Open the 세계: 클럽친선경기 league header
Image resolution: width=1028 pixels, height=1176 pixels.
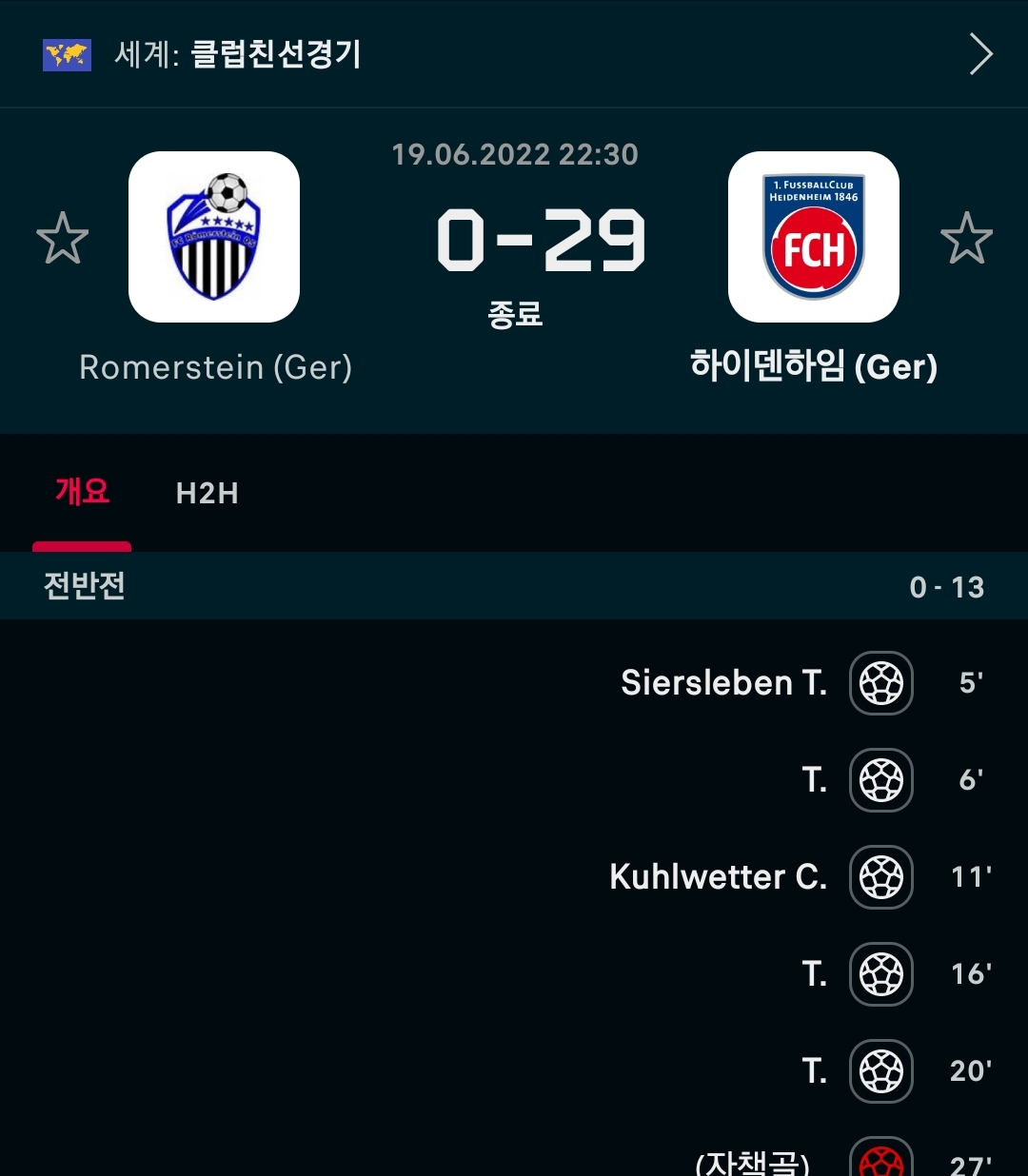click(514, 53)
